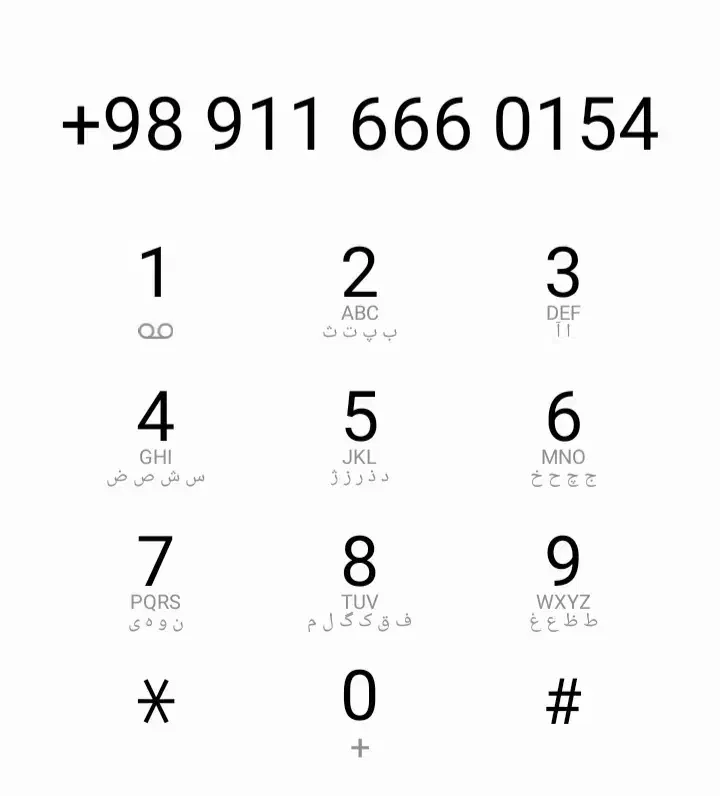Tap the 8 TUV key
720x796 pixels.
point(360,580)
